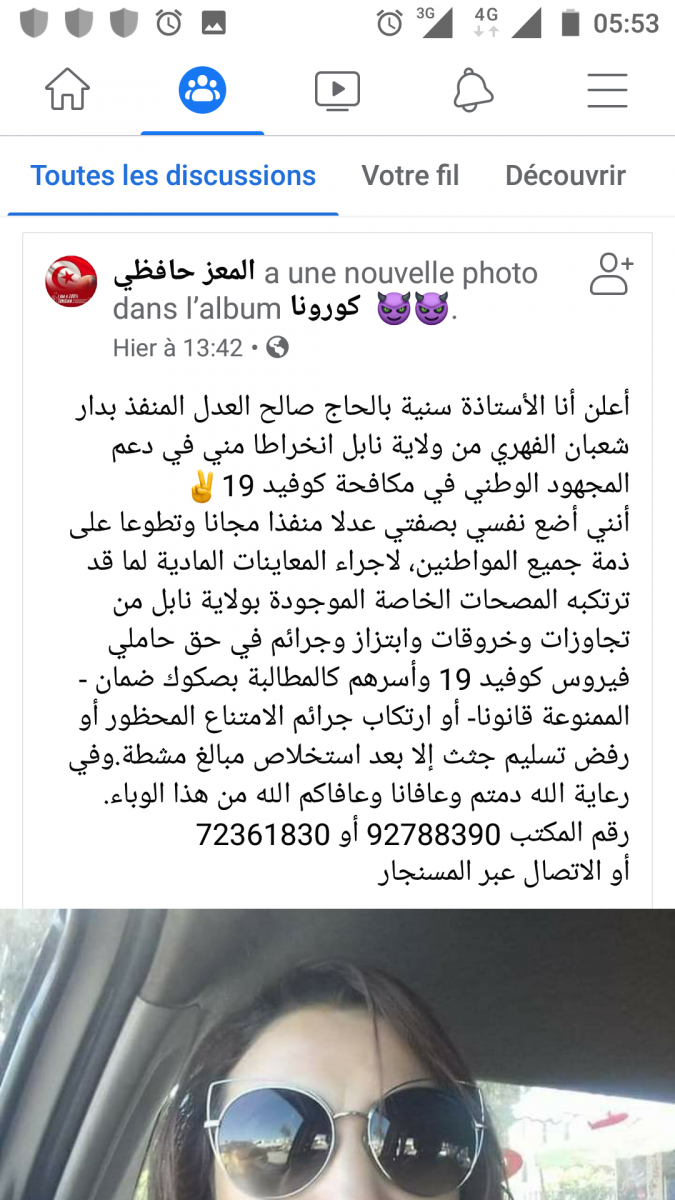Go to the Facebook home feed

(68, 91)
